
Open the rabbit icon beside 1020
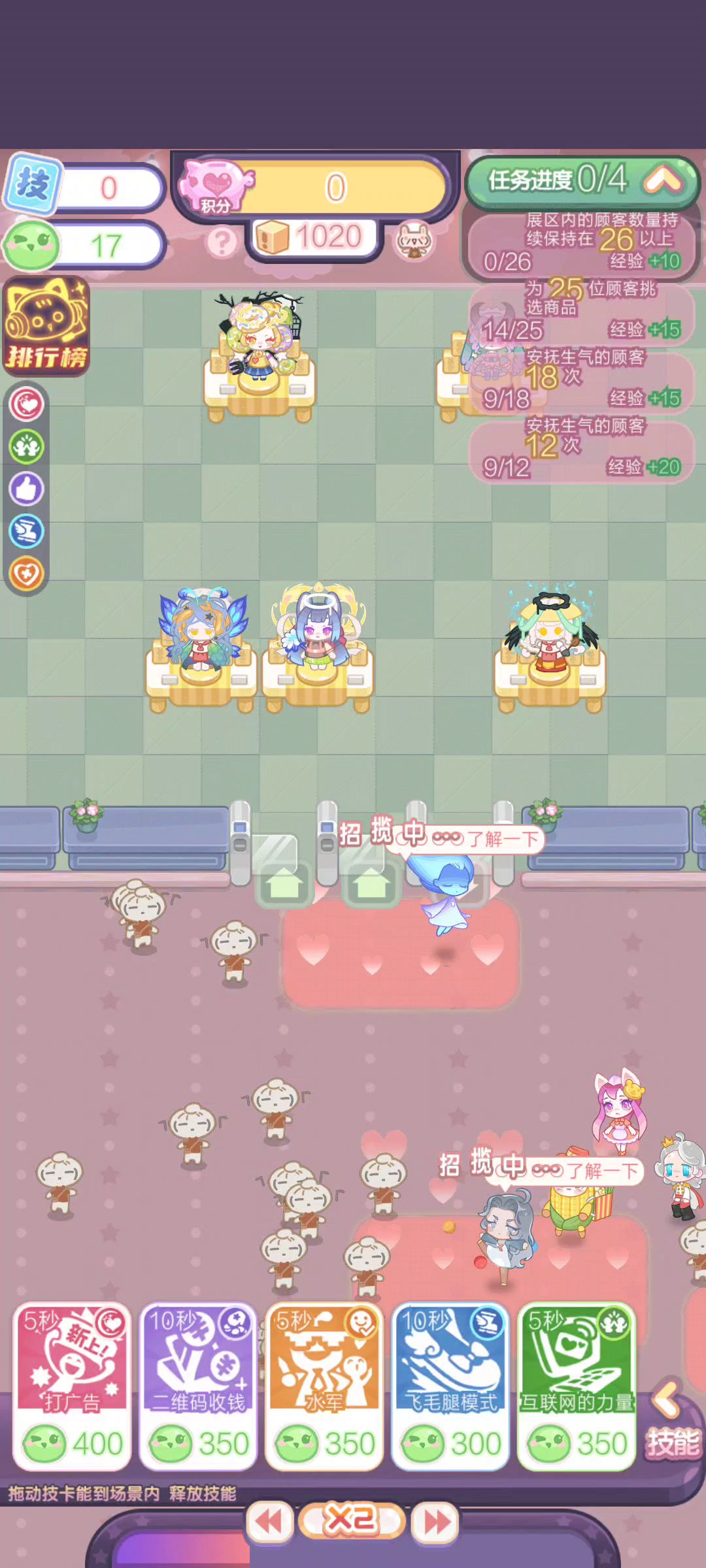(414, 241)
